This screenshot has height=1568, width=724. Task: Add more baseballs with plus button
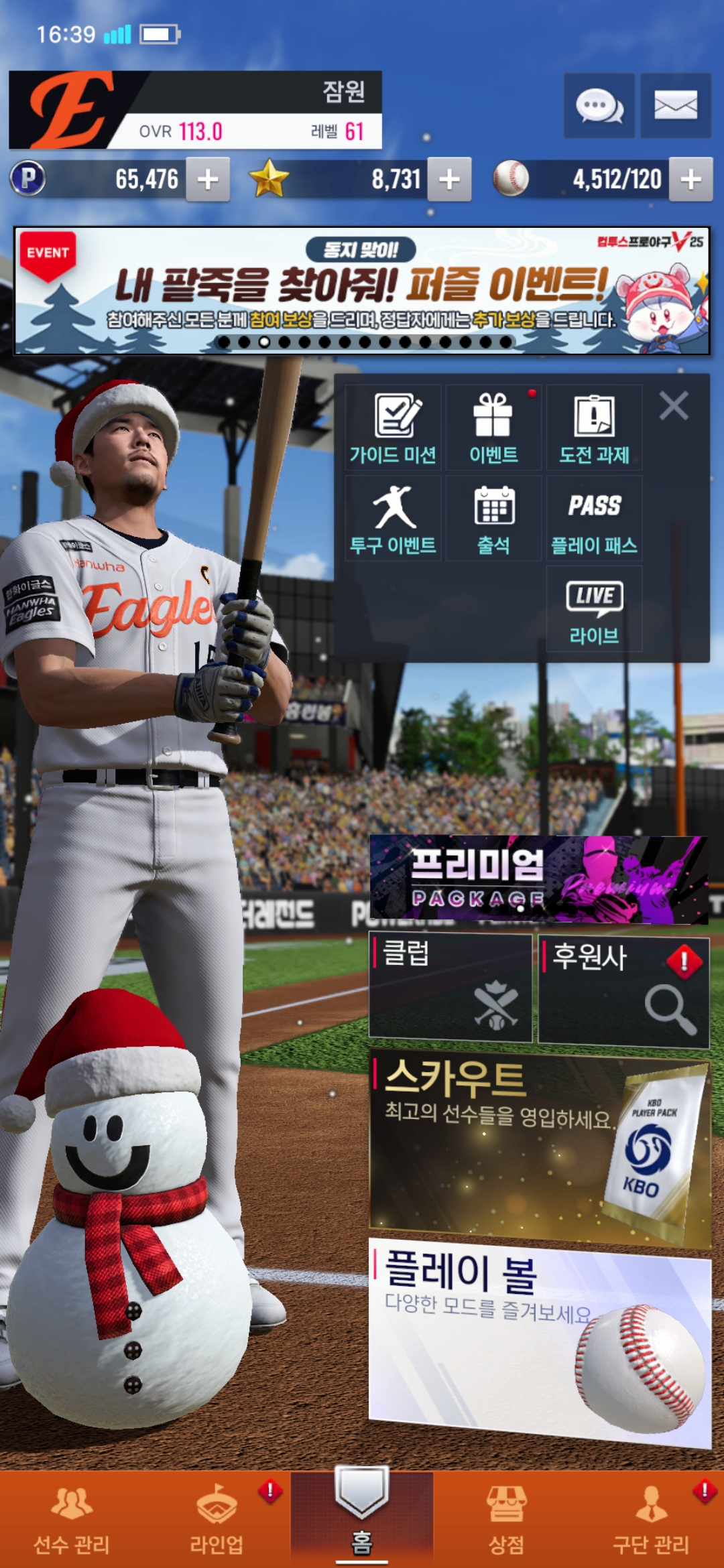click(690, 180)
